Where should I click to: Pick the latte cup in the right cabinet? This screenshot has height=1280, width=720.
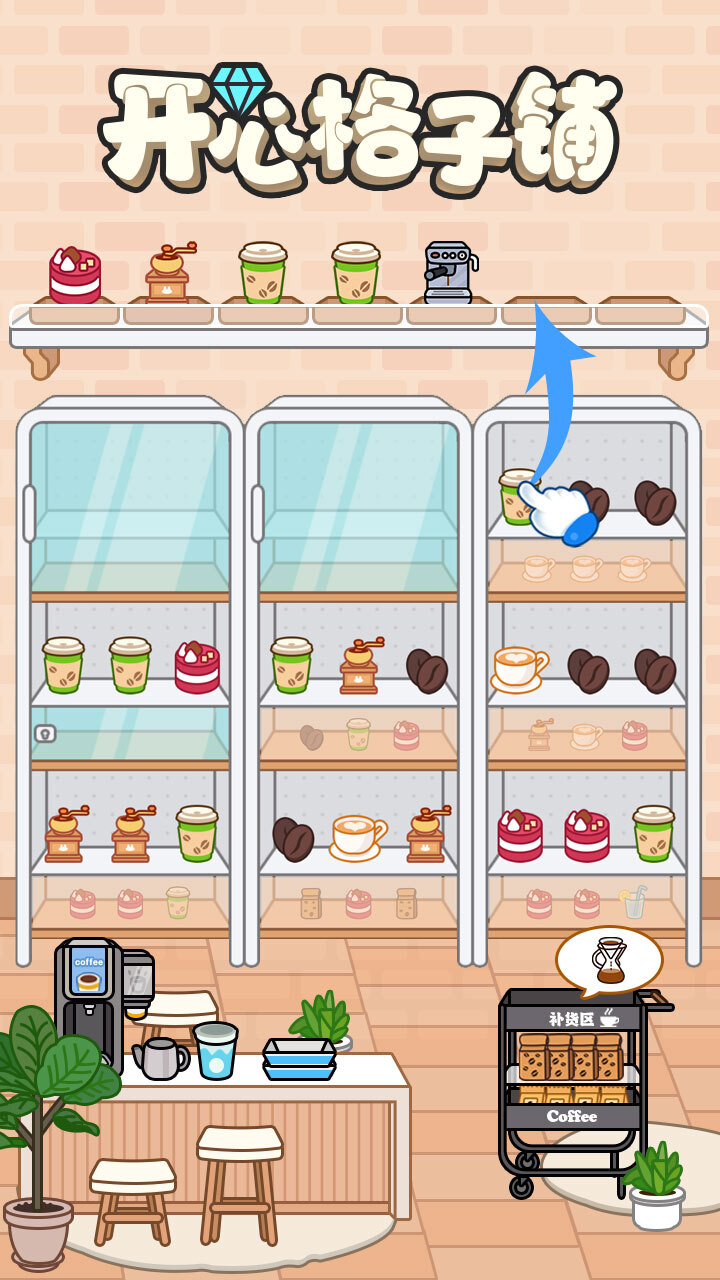[x=517, y=668]
